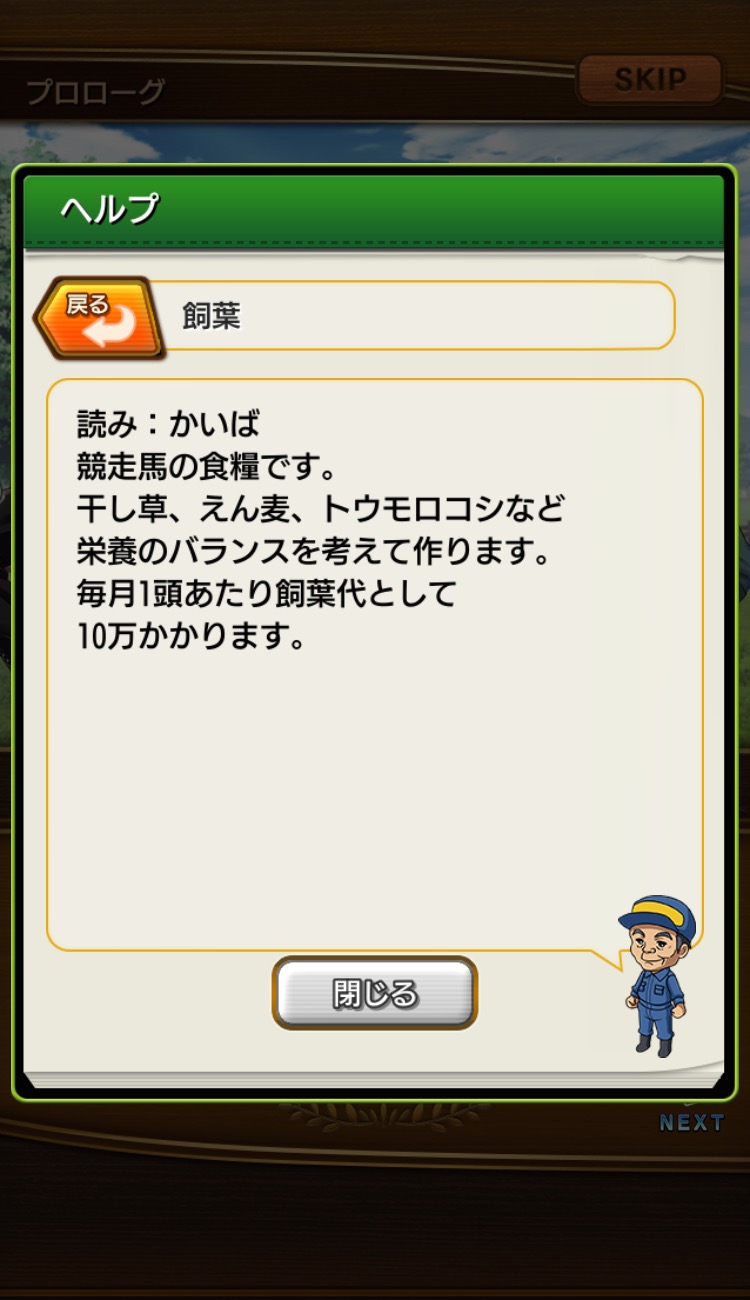750x1300 pixels.
Task: Skip the prologue with SKIP
Action: tap(649, 79)
